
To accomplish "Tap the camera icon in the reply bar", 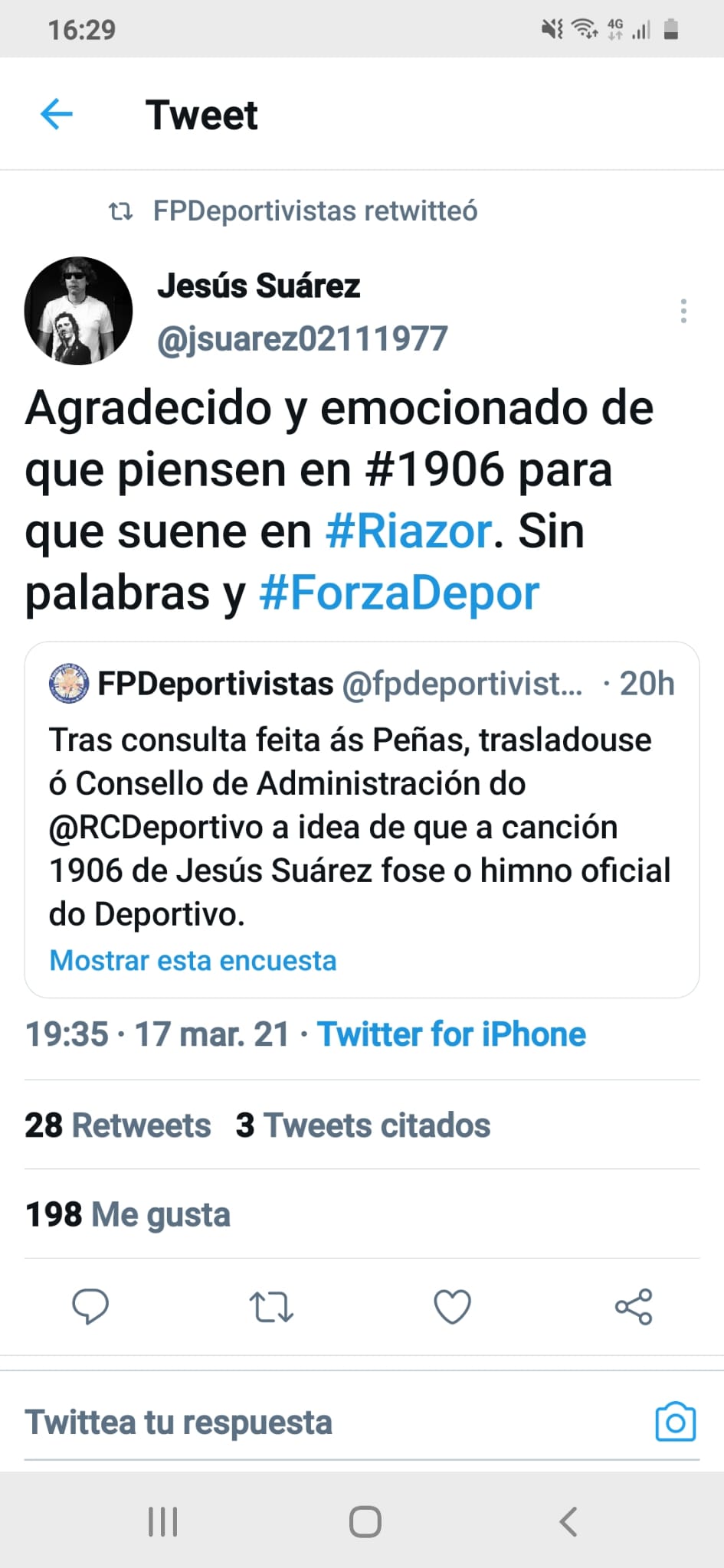I will (x=675, y=1422).
